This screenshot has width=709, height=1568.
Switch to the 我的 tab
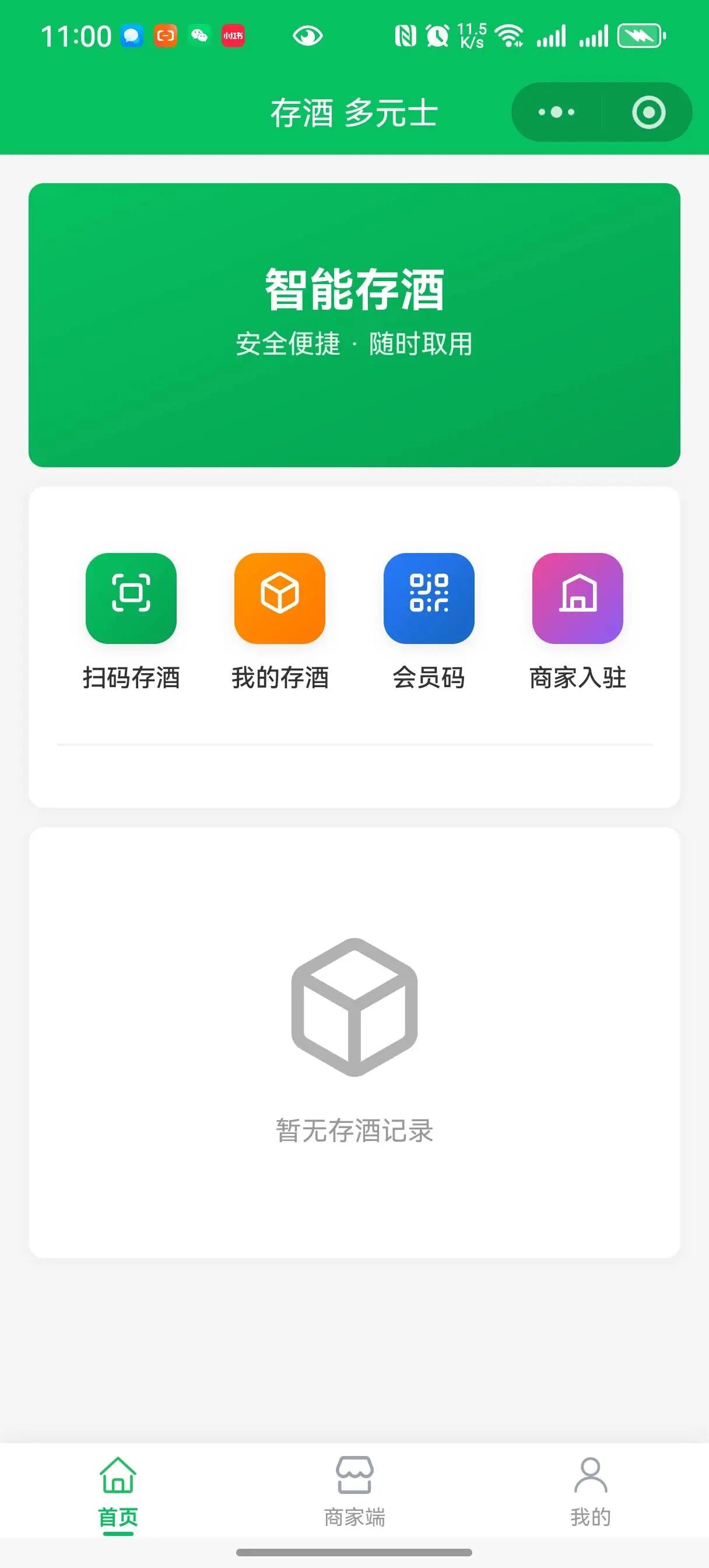[590, 1492]
